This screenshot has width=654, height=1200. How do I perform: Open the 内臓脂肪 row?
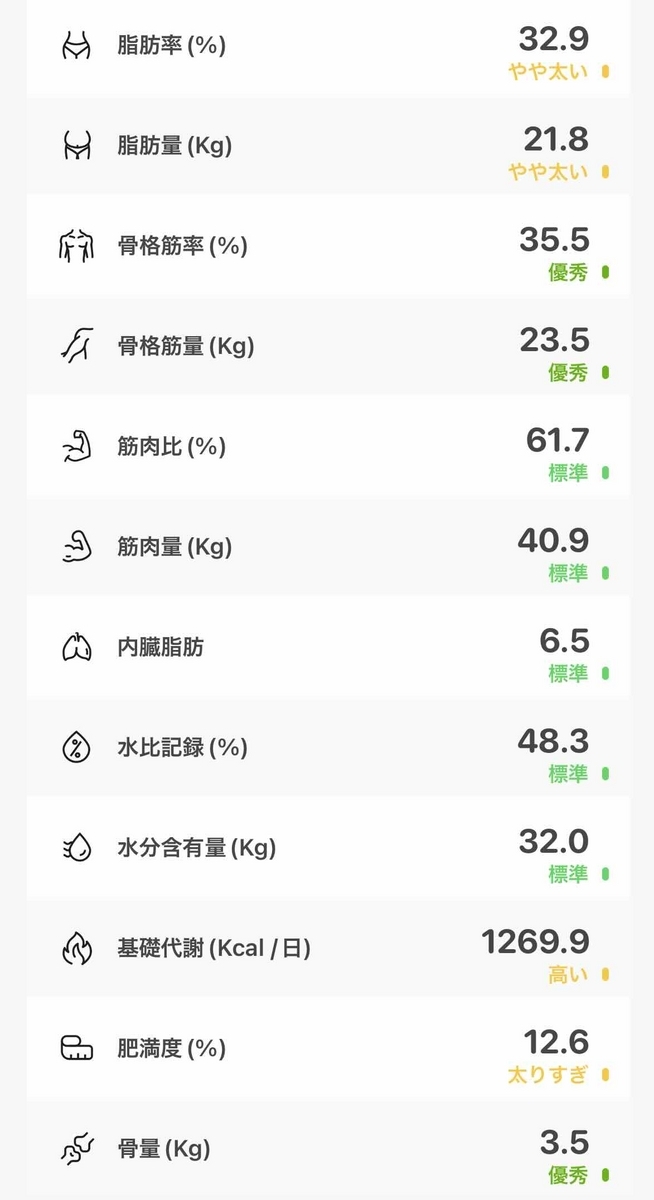[x=328, y=647]
